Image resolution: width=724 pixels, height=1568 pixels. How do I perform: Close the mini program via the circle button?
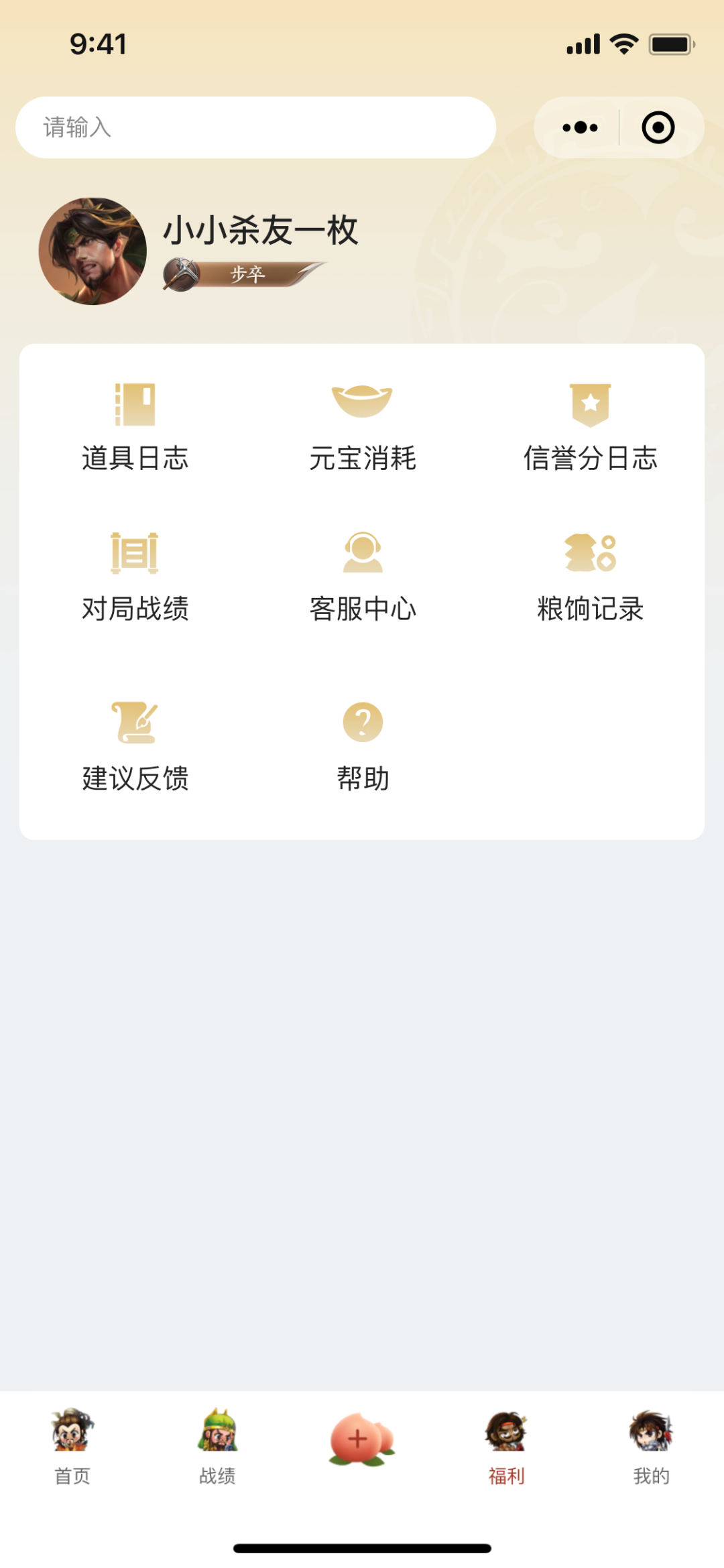click(658, 127)
